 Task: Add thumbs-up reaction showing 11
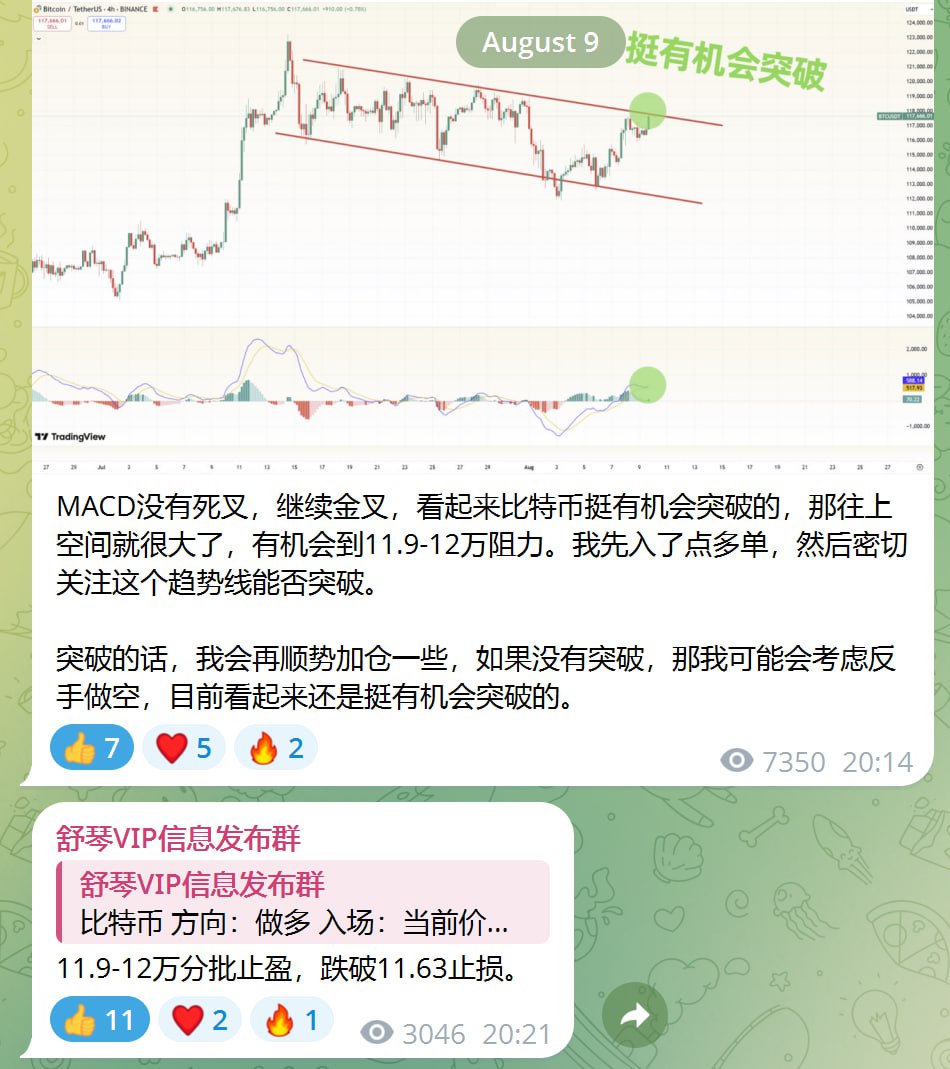[99, 1020]
